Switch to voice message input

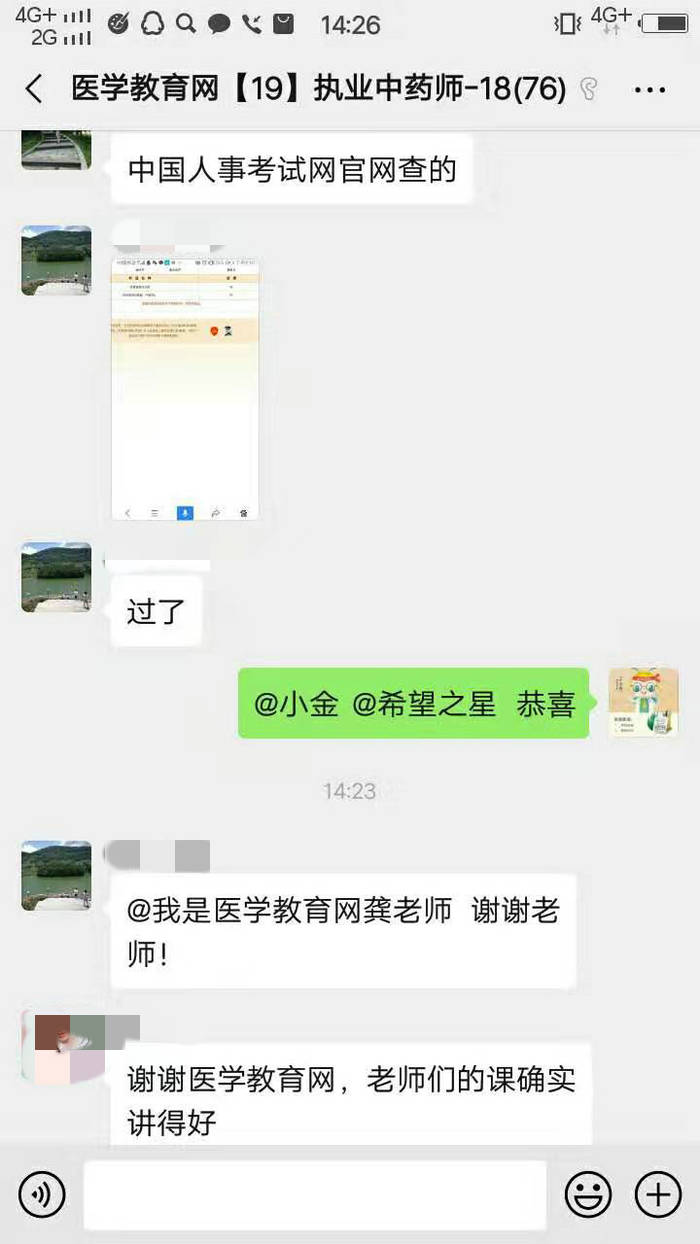click(42, 1194)
